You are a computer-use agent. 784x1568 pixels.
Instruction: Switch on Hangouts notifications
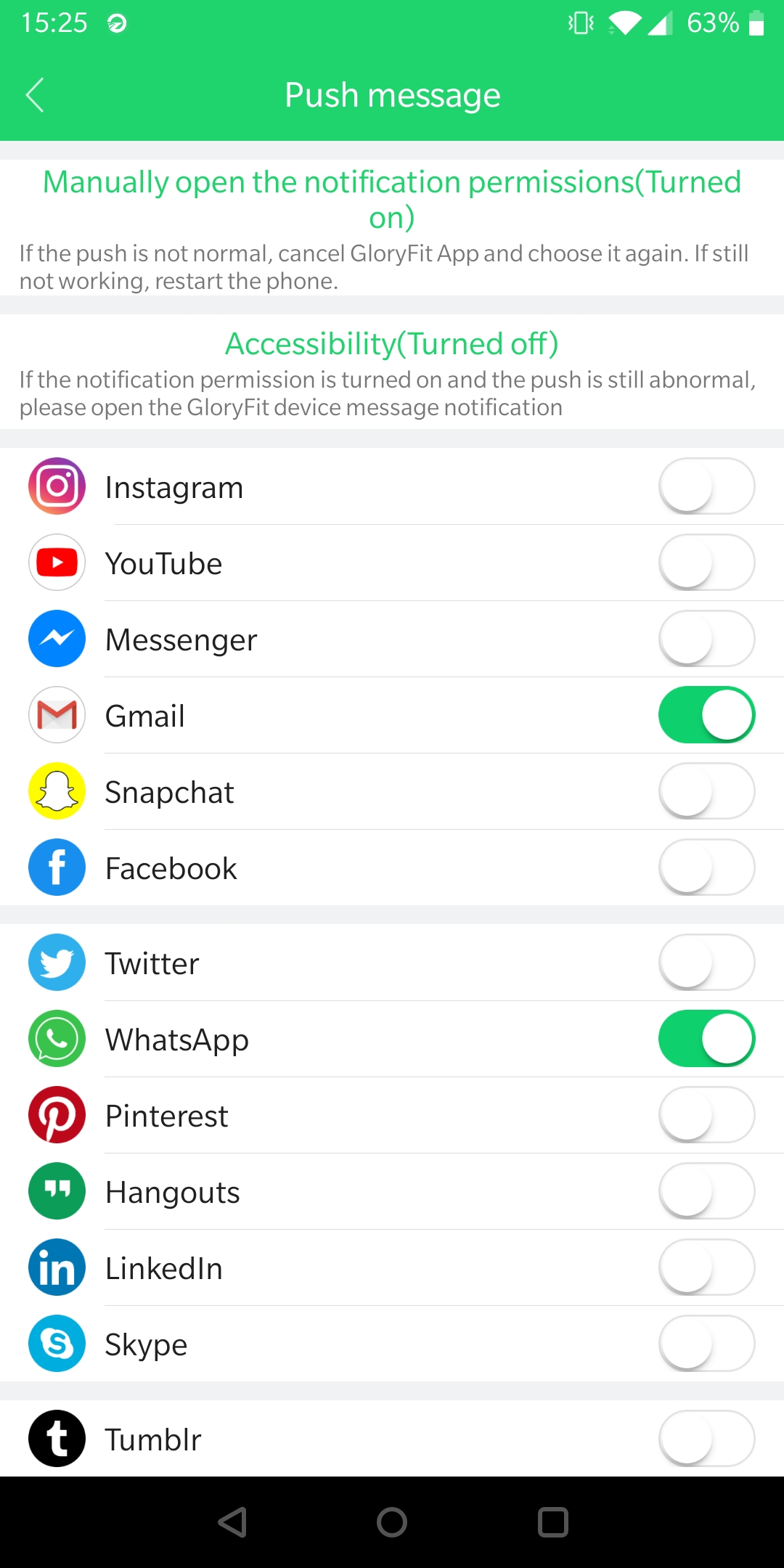coord(706,1191)
